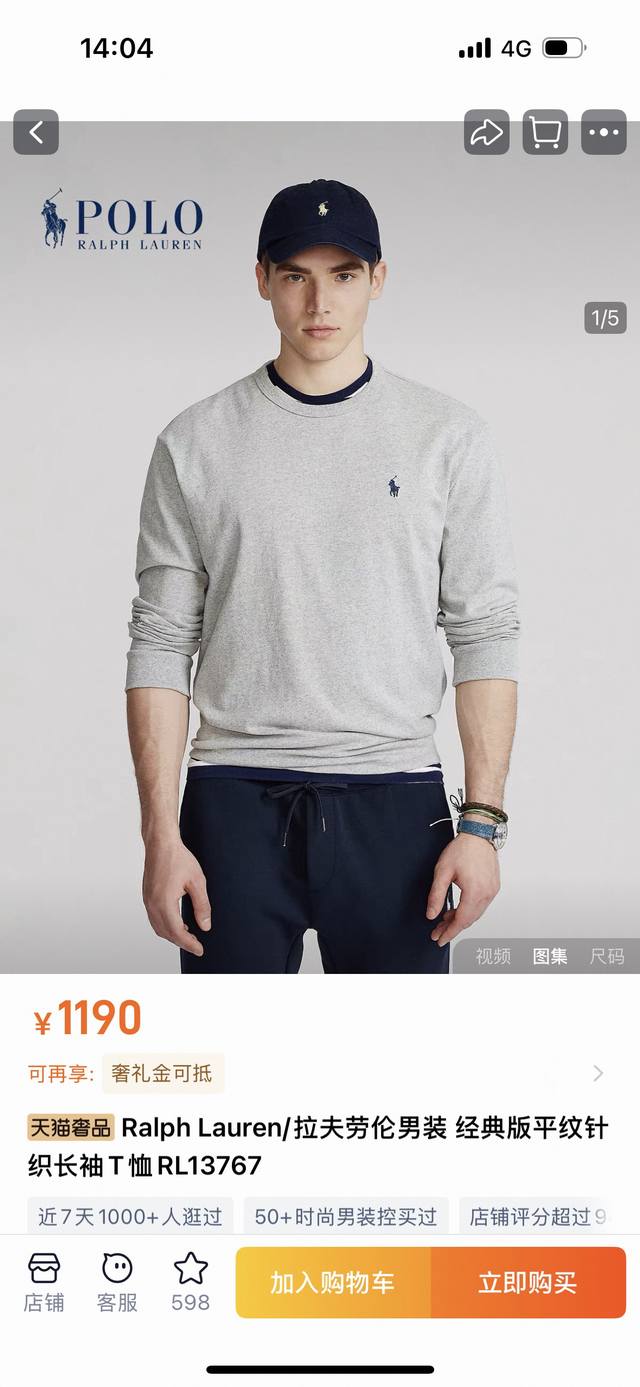Contact 客服 customer service

point(117,1281)
